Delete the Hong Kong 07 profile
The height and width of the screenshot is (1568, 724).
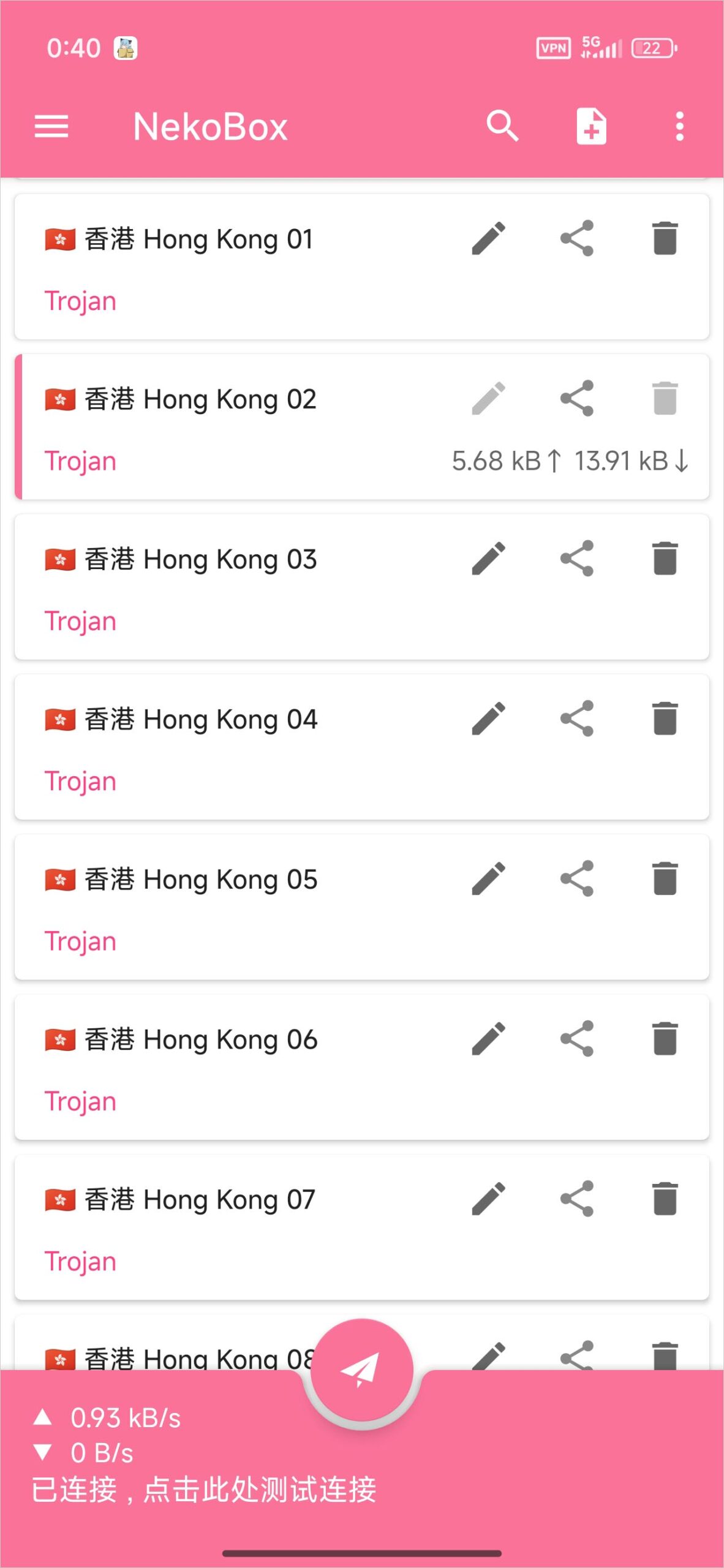665,1199
